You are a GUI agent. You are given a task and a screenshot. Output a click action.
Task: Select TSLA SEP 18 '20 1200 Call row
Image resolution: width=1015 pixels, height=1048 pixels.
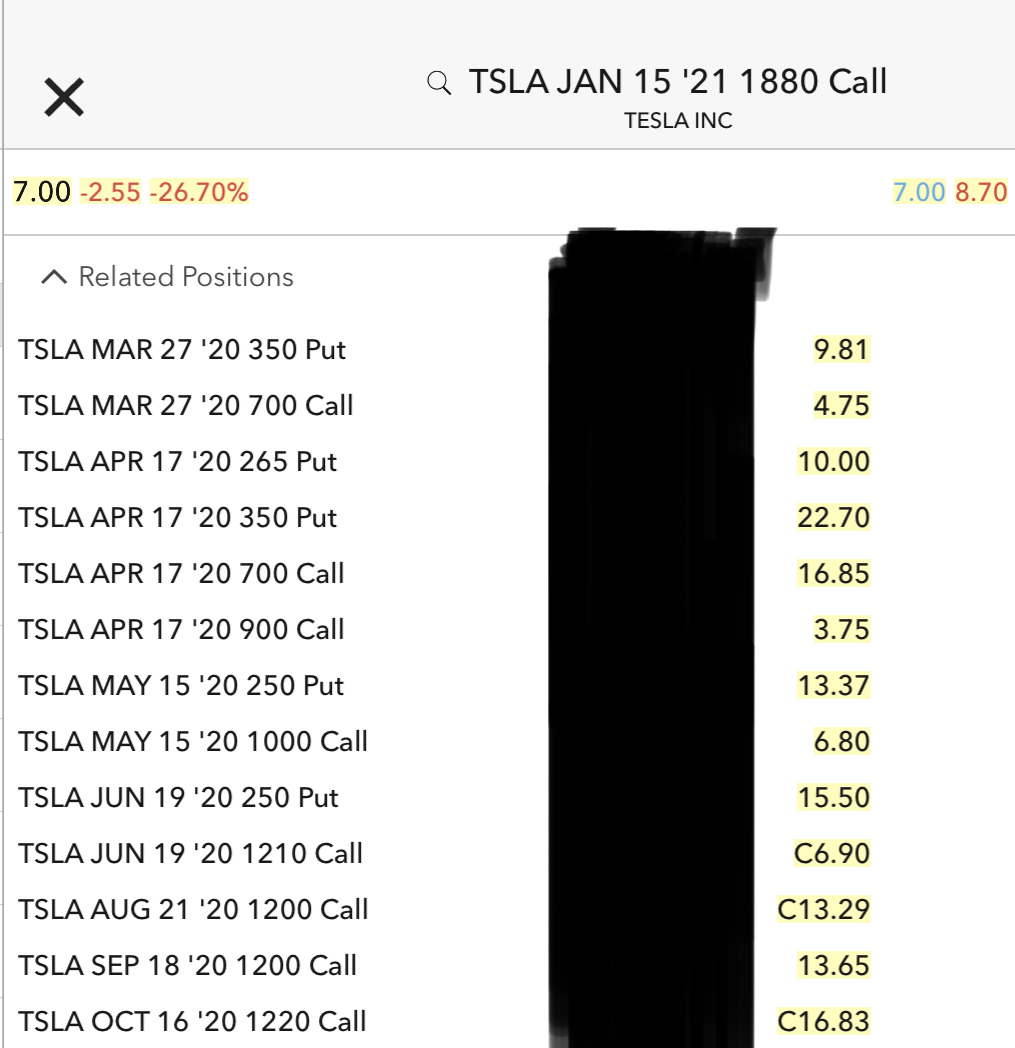[187, 966]
